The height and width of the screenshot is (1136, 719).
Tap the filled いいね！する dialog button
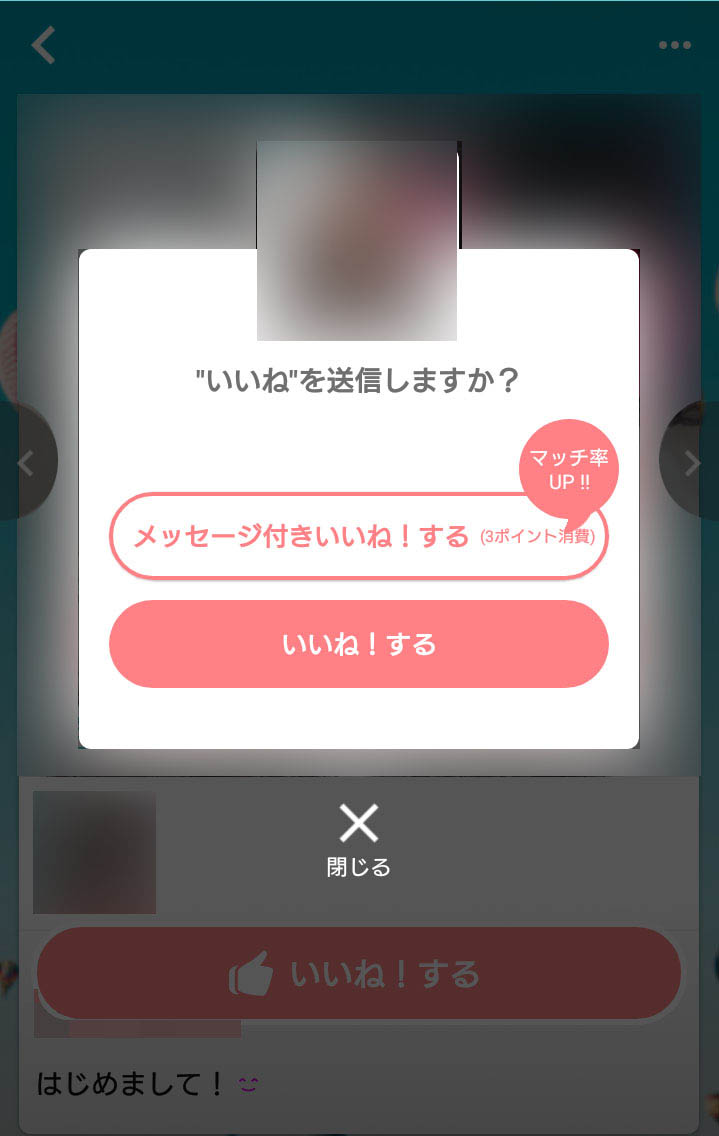click(358, 644)
